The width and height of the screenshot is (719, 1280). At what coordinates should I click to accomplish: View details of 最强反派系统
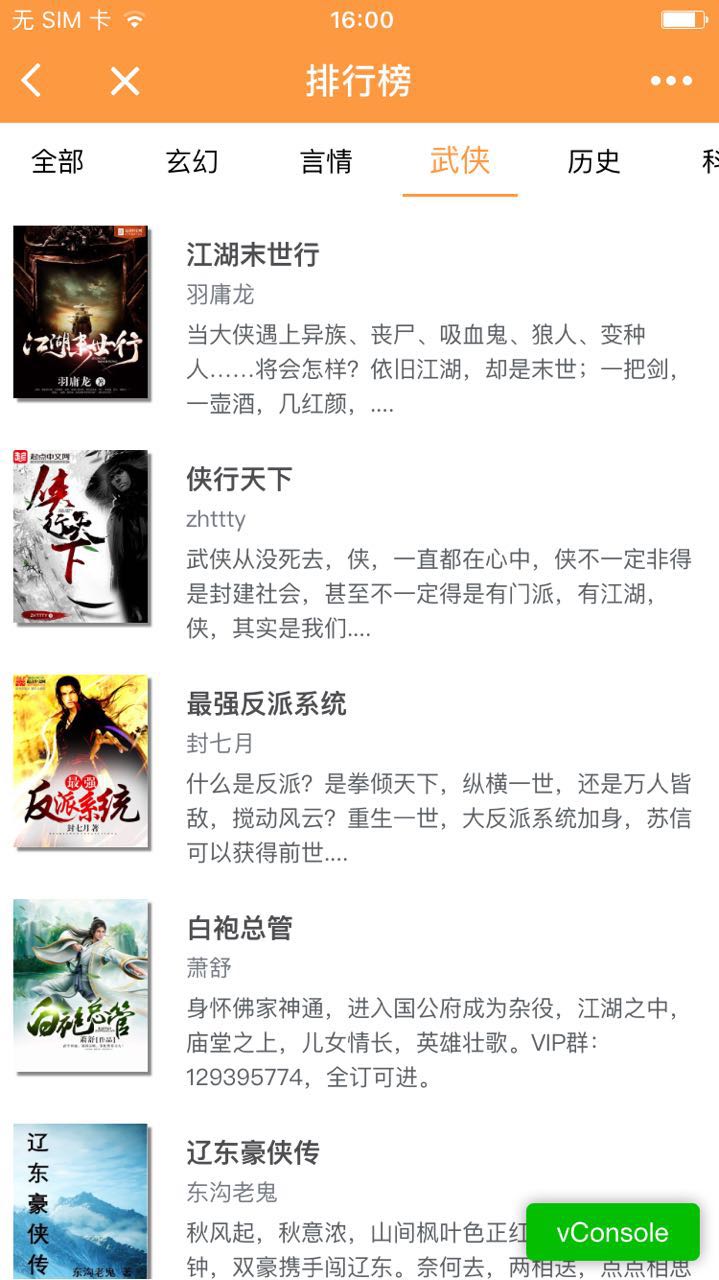coord(266,704)
